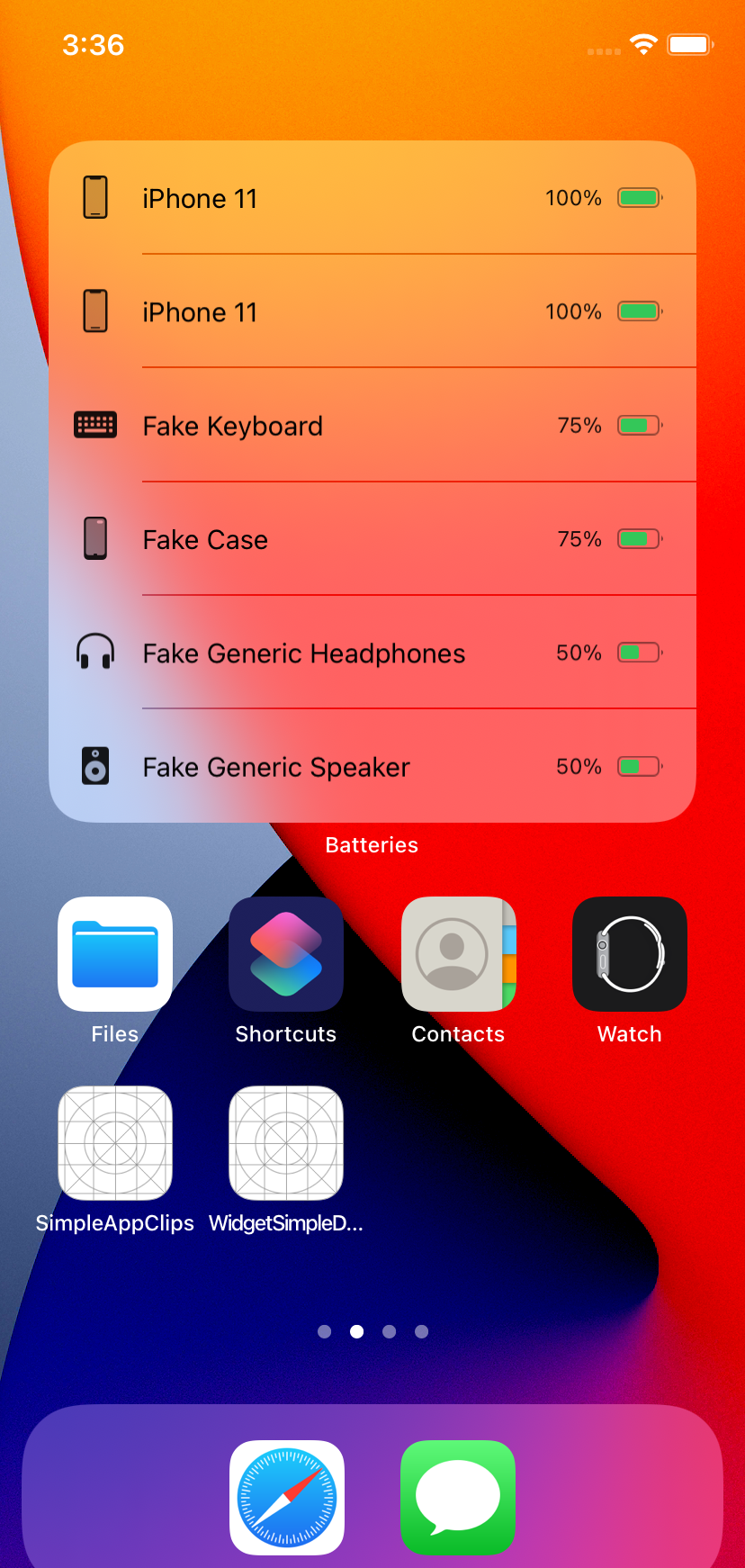Viewport: 745px width, 1568px height.
Task: Launch the Watch app
Action: click(x=629, y=954)
